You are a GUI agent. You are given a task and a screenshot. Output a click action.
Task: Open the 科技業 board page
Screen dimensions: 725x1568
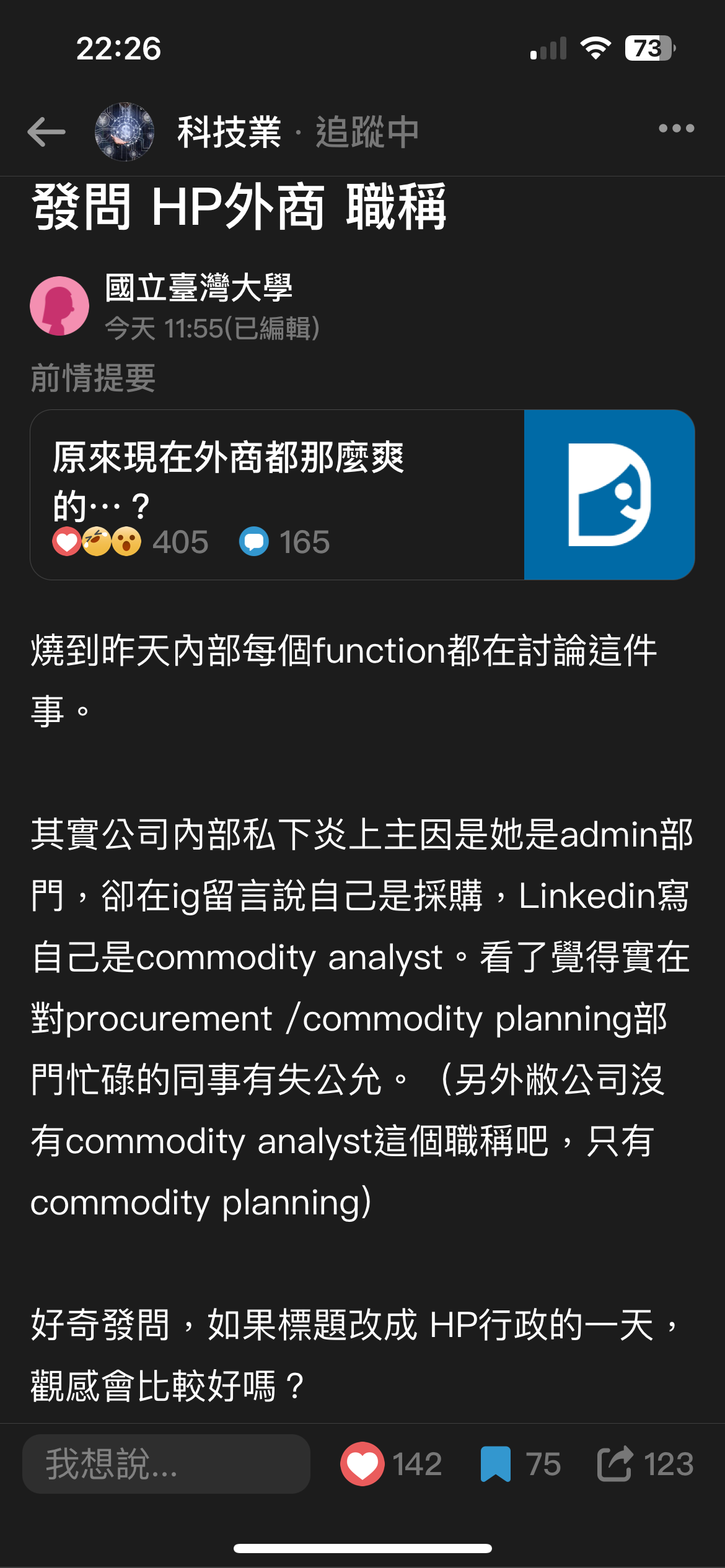pyautogui.click(x=229, y=132)
